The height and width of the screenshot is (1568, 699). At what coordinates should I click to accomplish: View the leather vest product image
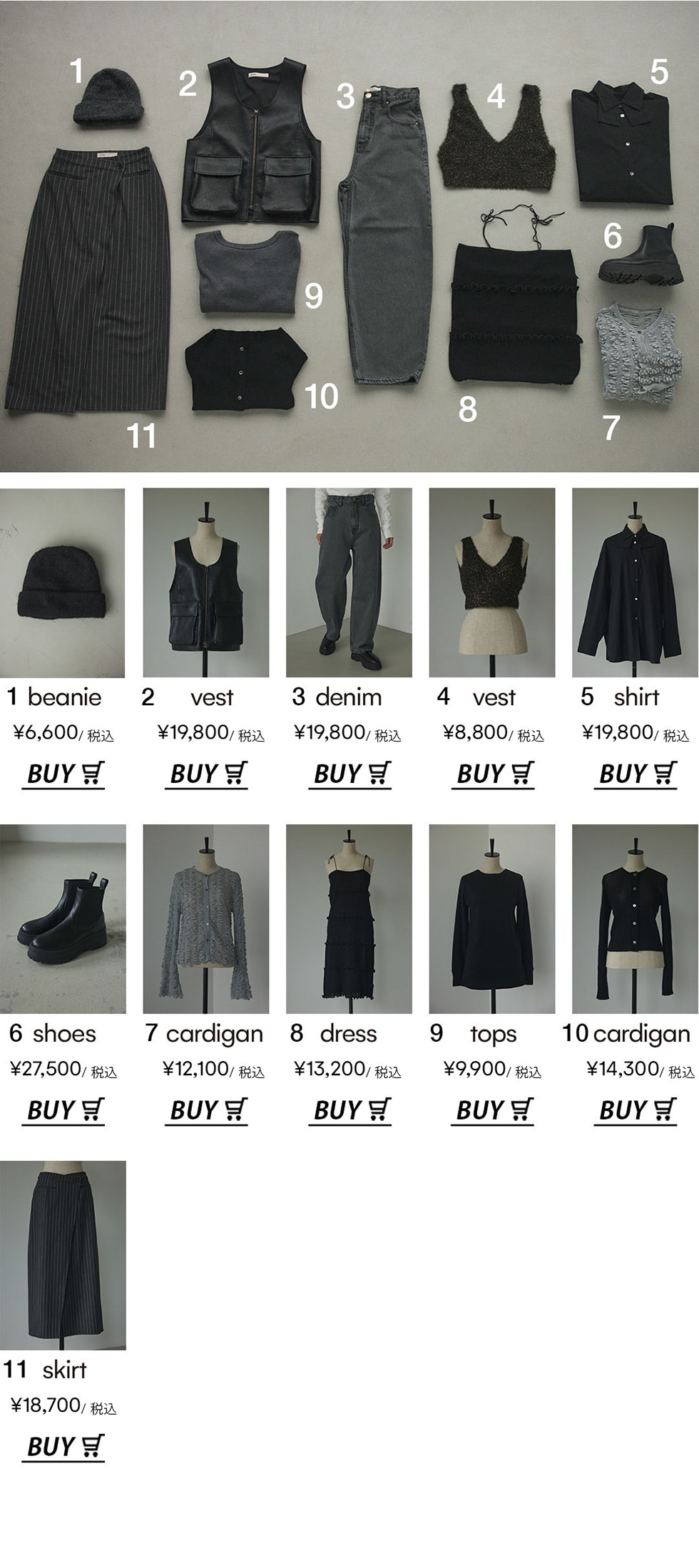(x=206, y=583)
